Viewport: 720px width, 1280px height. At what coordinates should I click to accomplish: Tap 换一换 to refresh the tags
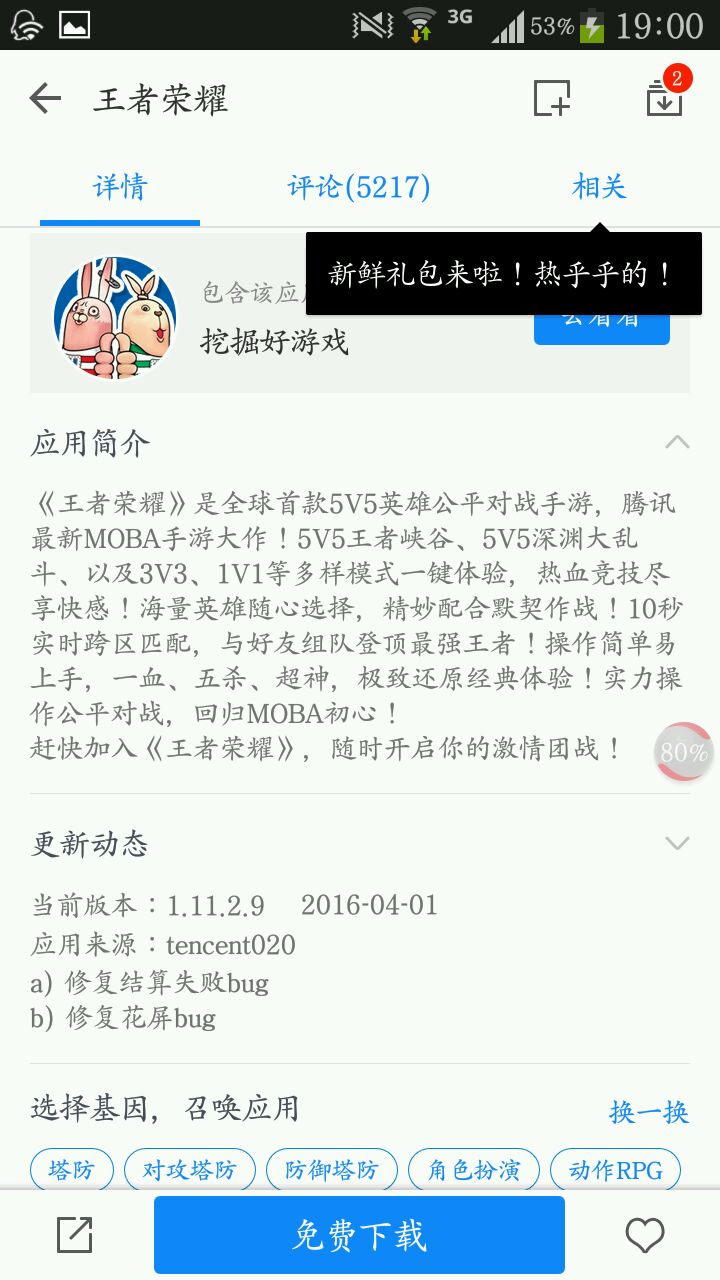click(648, 1112)
